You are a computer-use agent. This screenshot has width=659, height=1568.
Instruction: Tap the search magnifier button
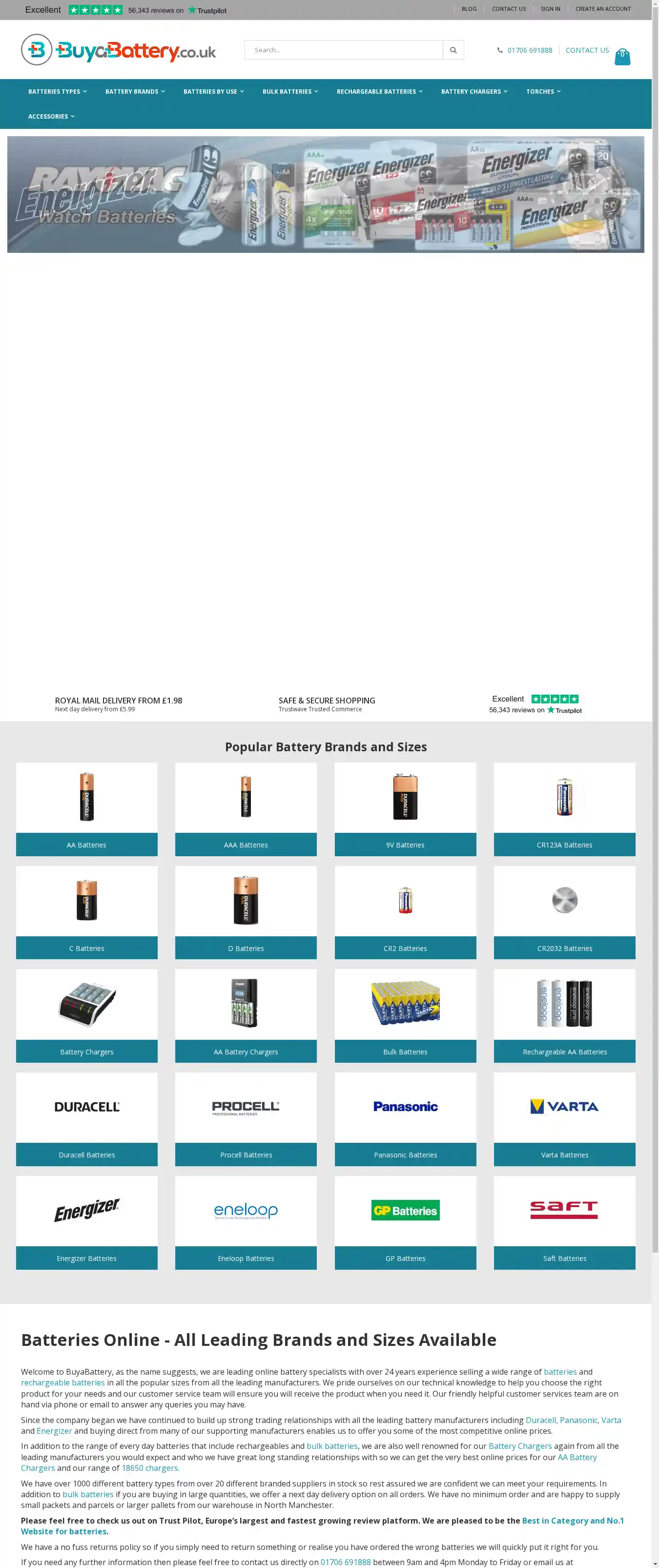(x=453, y=50)
